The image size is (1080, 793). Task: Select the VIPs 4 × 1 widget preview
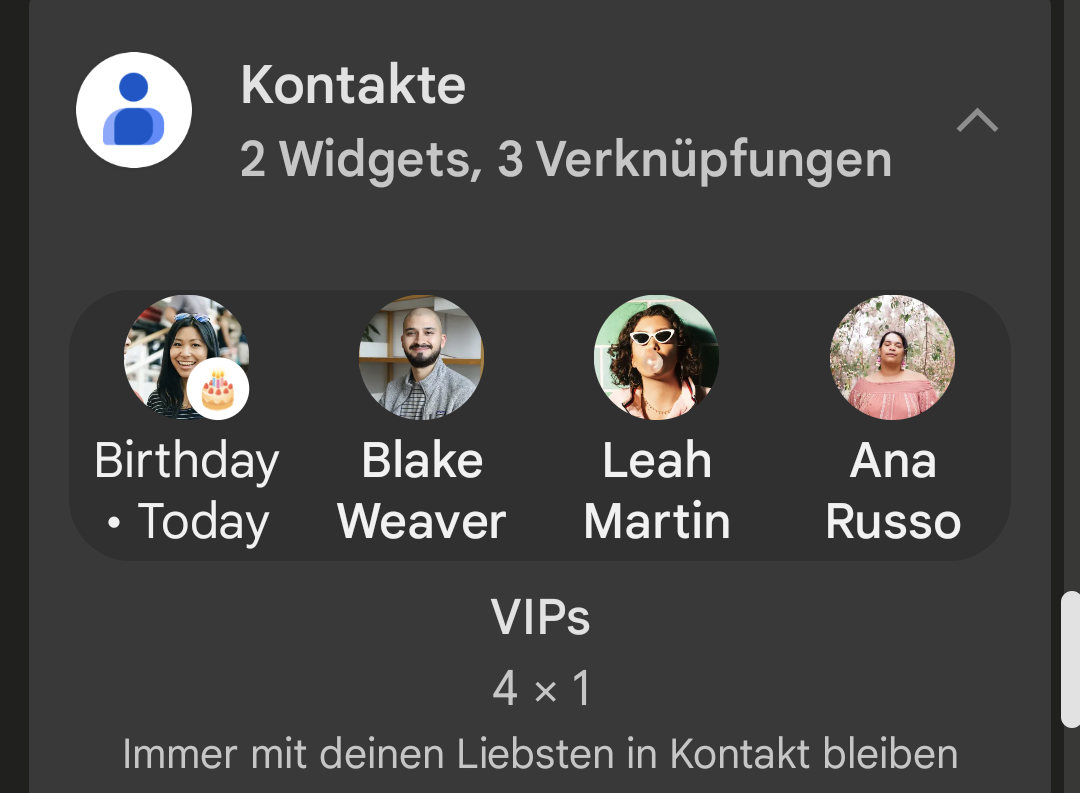[540, 425]
